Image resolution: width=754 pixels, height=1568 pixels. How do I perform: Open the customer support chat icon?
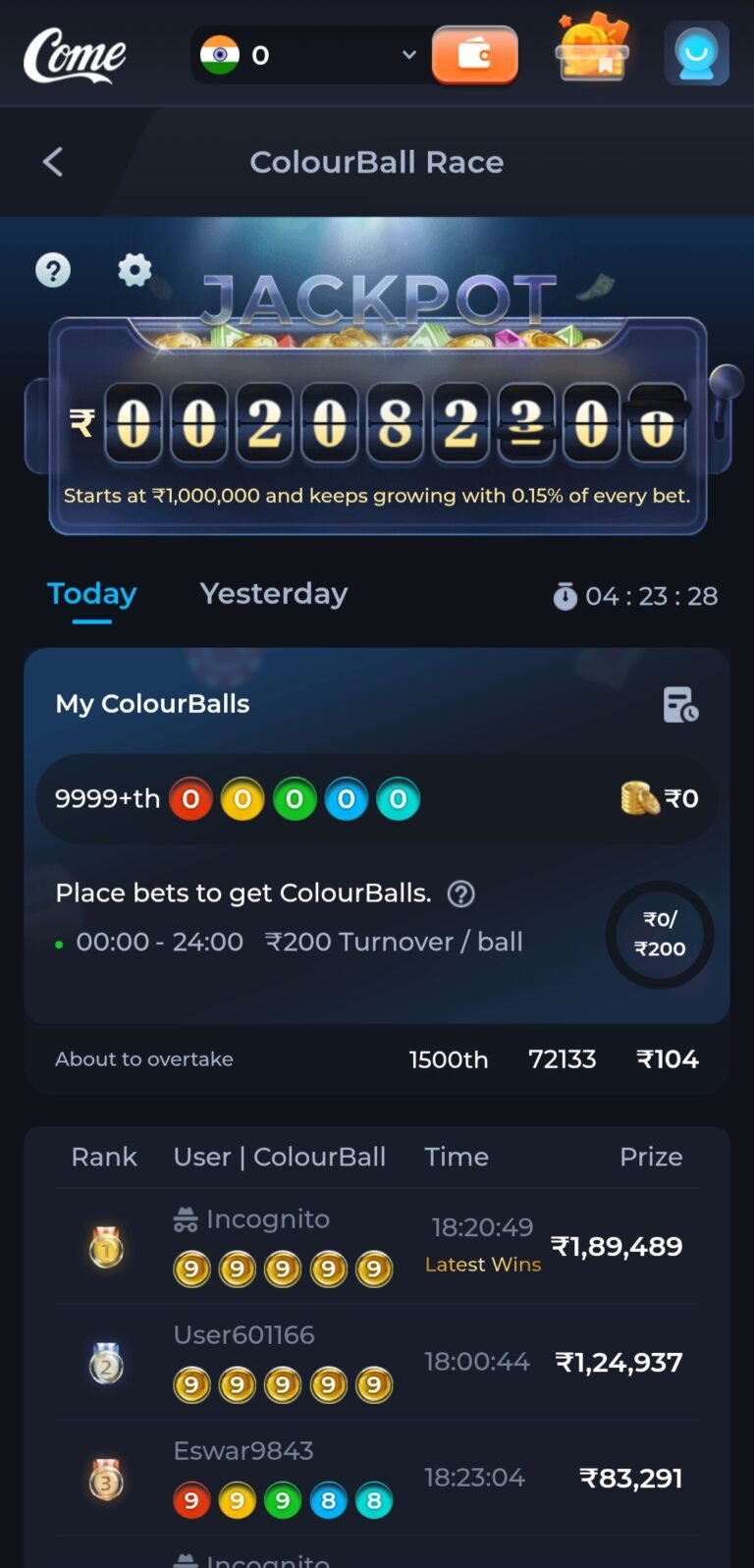click(x=696, y=53)
